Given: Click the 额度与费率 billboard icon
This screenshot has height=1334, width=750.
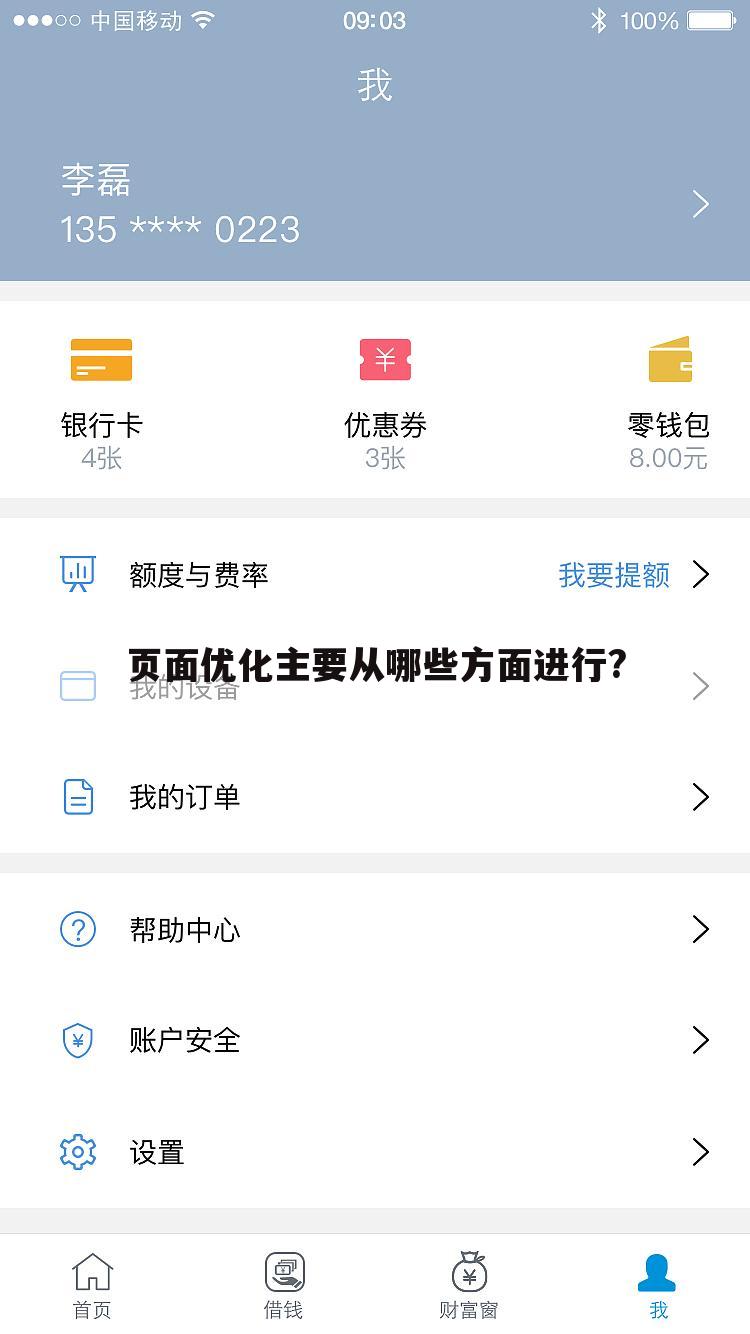Looking at the screenshot, I should [78, 574].
